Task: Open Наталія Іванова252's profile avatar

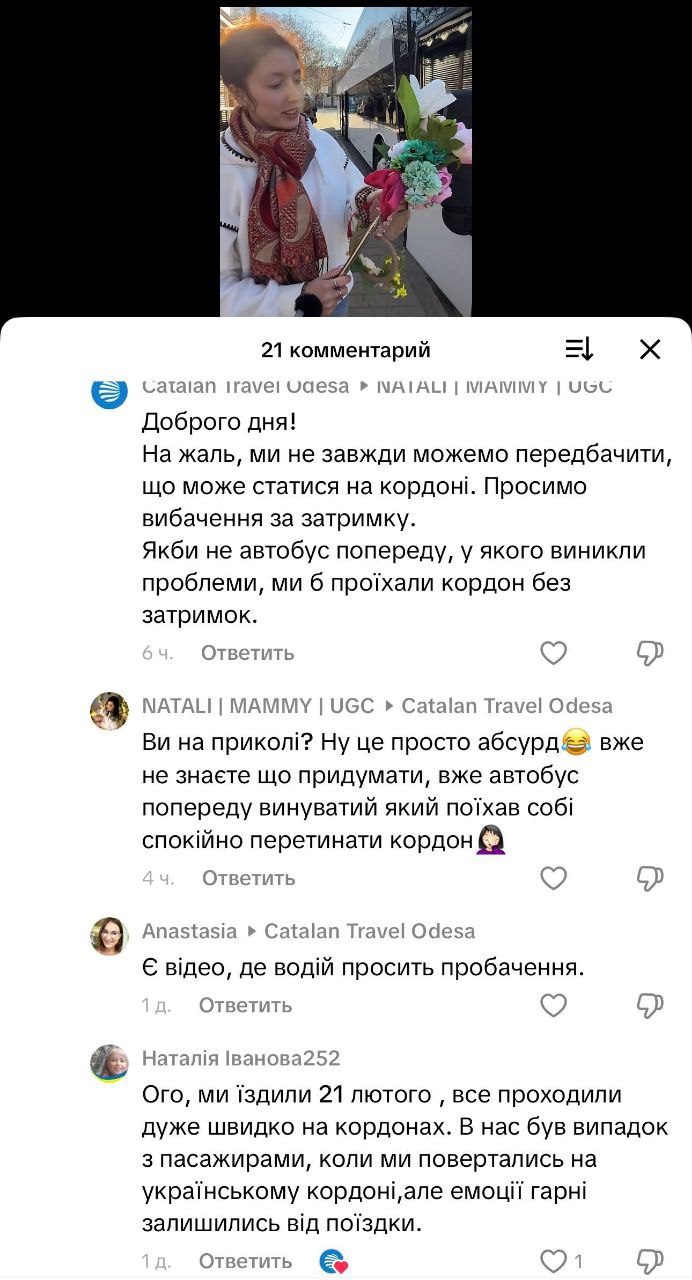Action: tap(109, 1063)
